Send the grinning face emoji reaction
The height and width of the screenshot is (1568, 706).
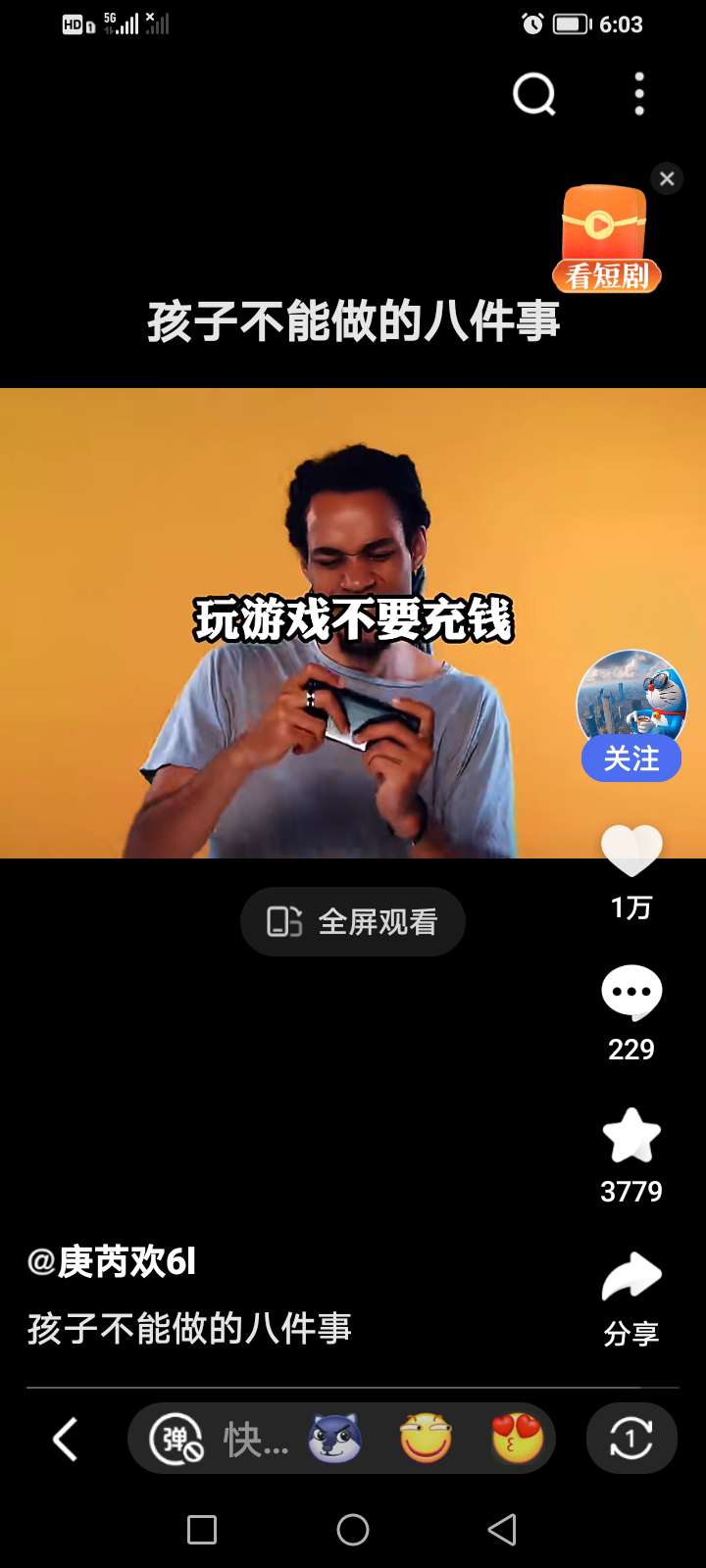[426, 1440]
